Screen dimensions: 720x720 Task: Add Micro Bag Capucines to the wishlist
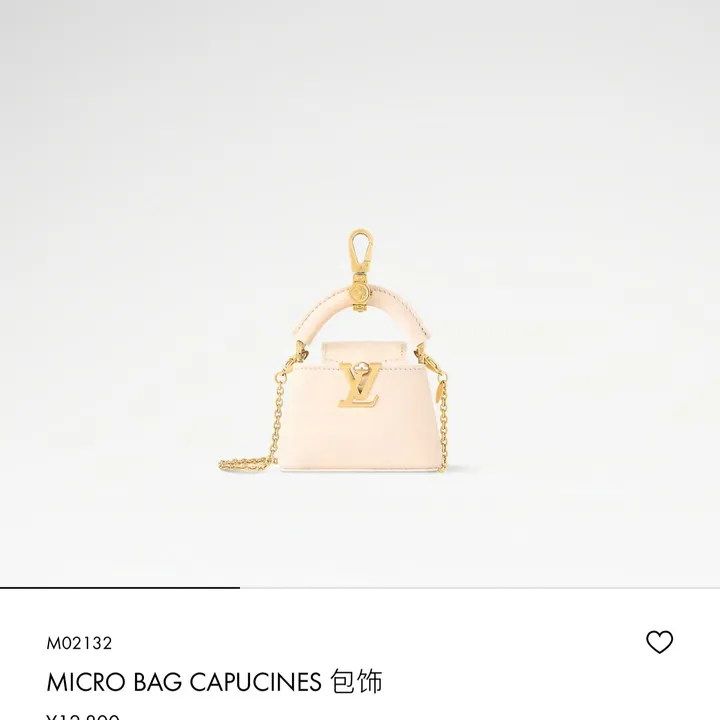(659, 643)
